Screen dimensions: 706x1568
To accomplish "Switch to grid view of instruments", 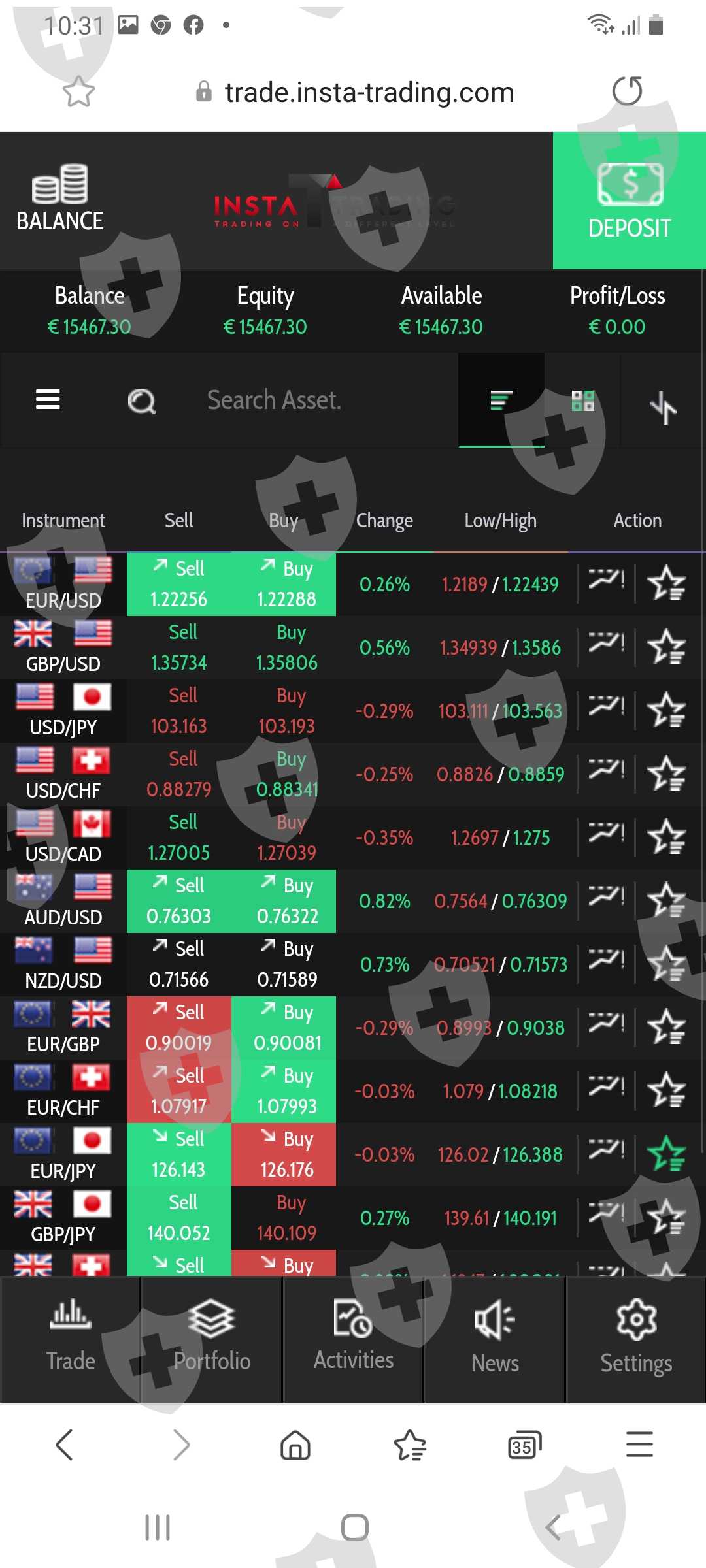I will coord(582,400).
